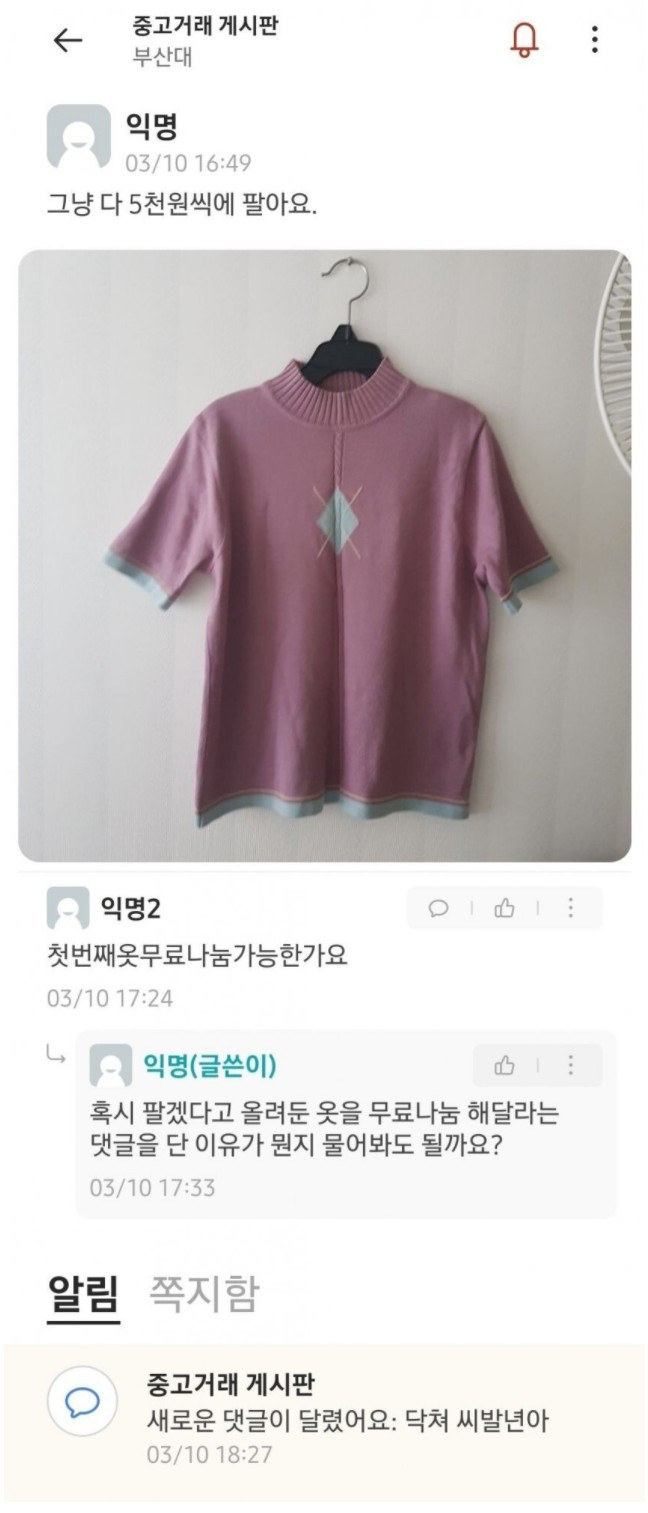Go back from the 중고거래 게시판 post
Viewport: 648px width, 1513px height.
(67, 40)
